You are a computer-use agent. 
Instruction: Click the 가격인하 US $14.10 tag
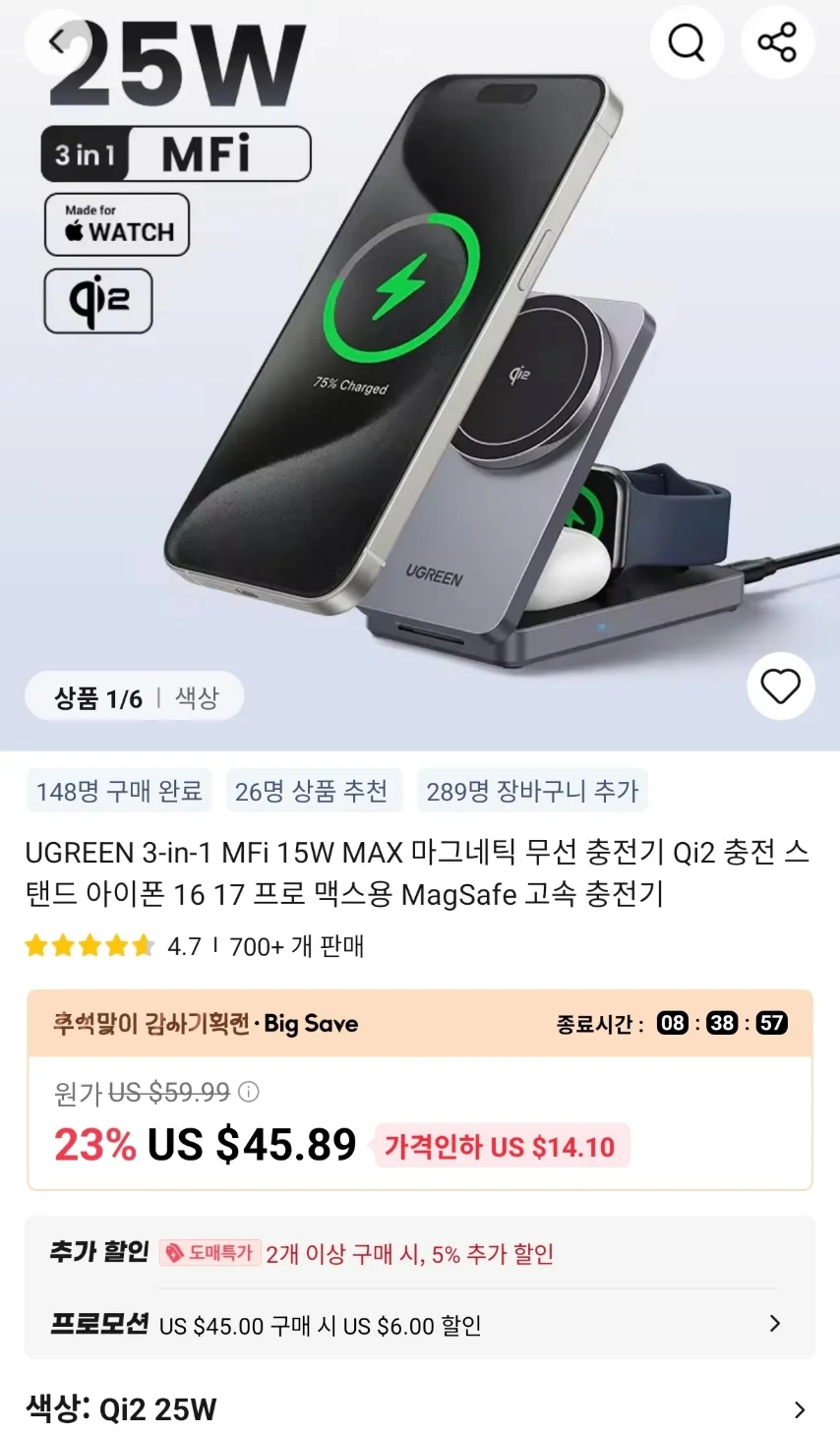pos(502,1146)
